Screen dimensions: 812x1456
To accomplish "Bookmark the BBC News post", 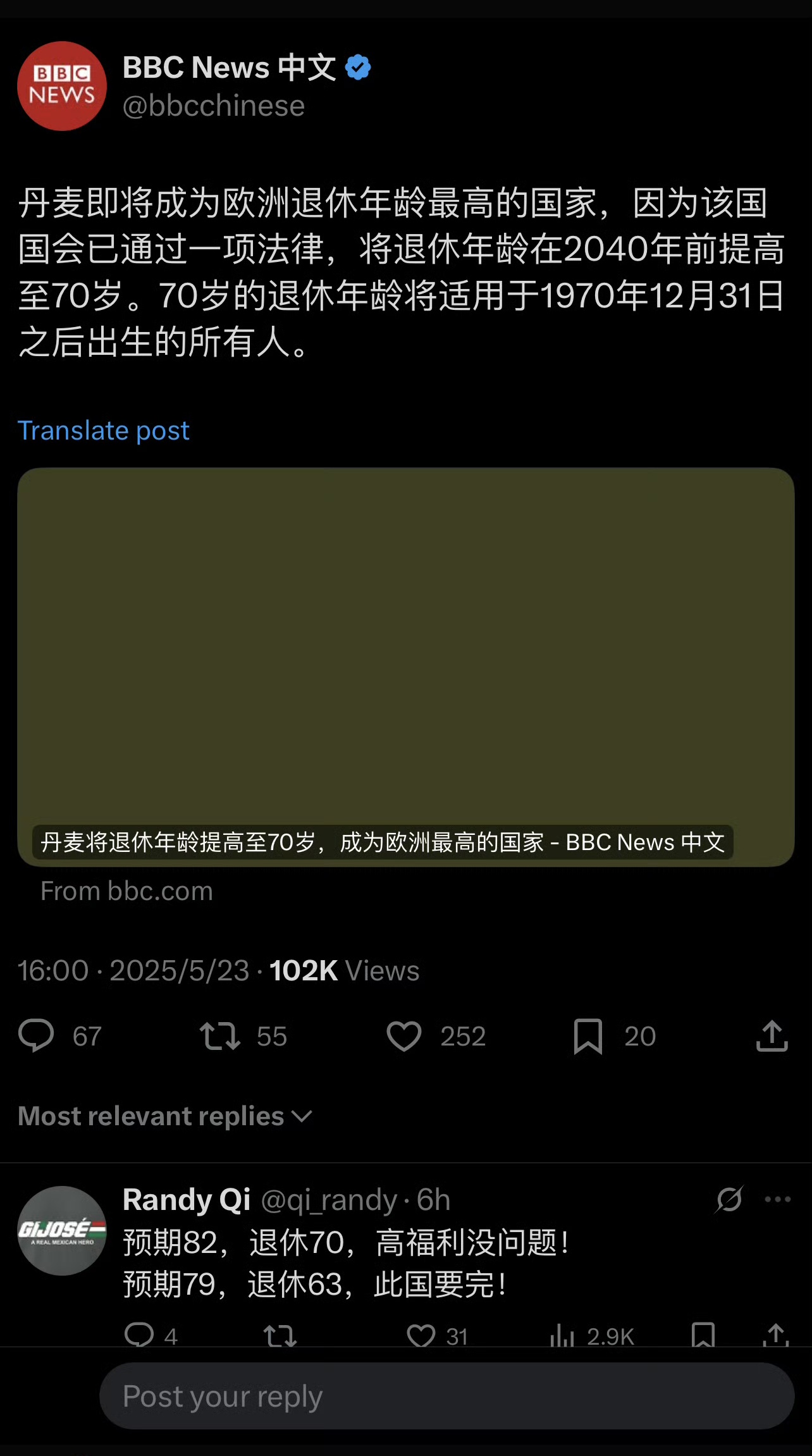I will click(587, 1036).
